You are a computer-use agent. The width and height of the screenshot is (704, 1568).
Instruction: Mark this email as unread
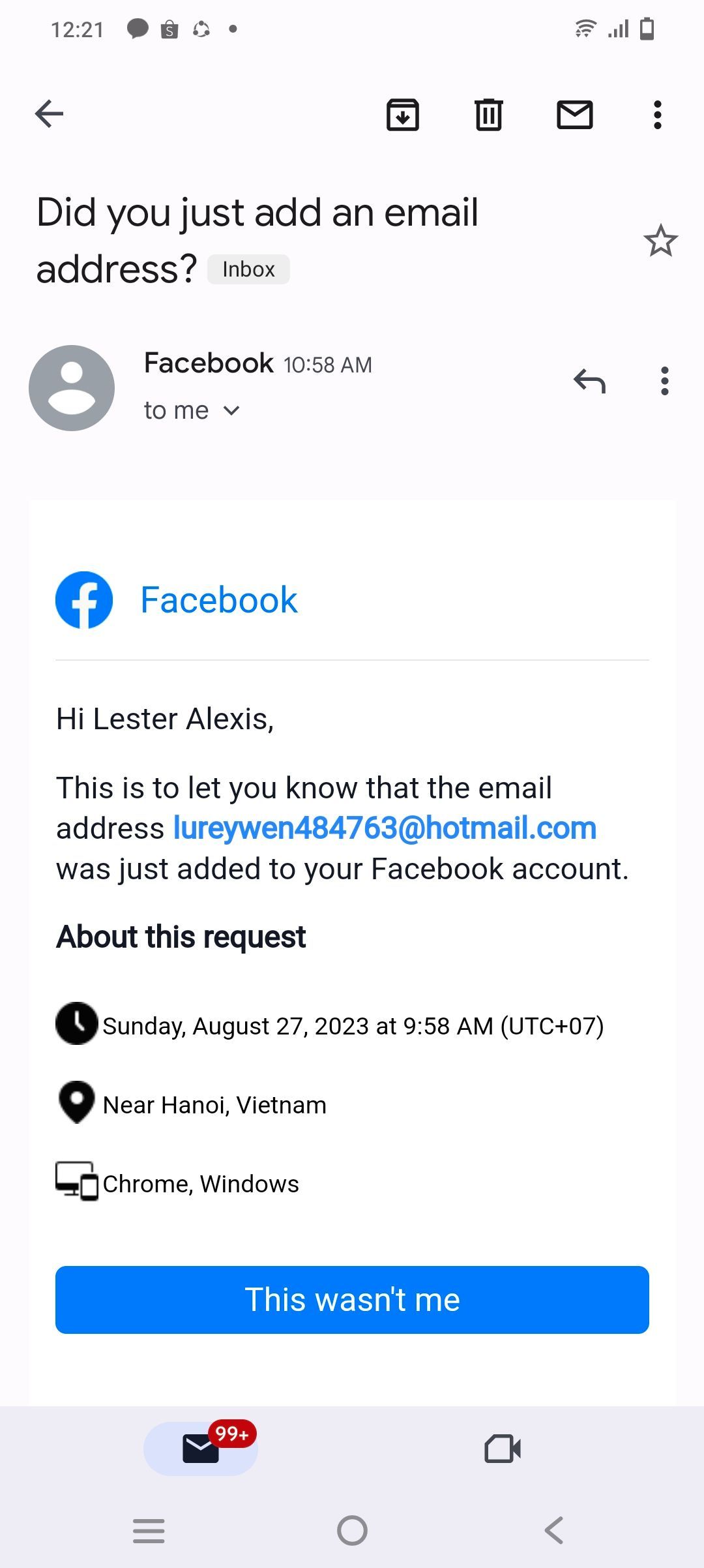click(x=574, y=115)
